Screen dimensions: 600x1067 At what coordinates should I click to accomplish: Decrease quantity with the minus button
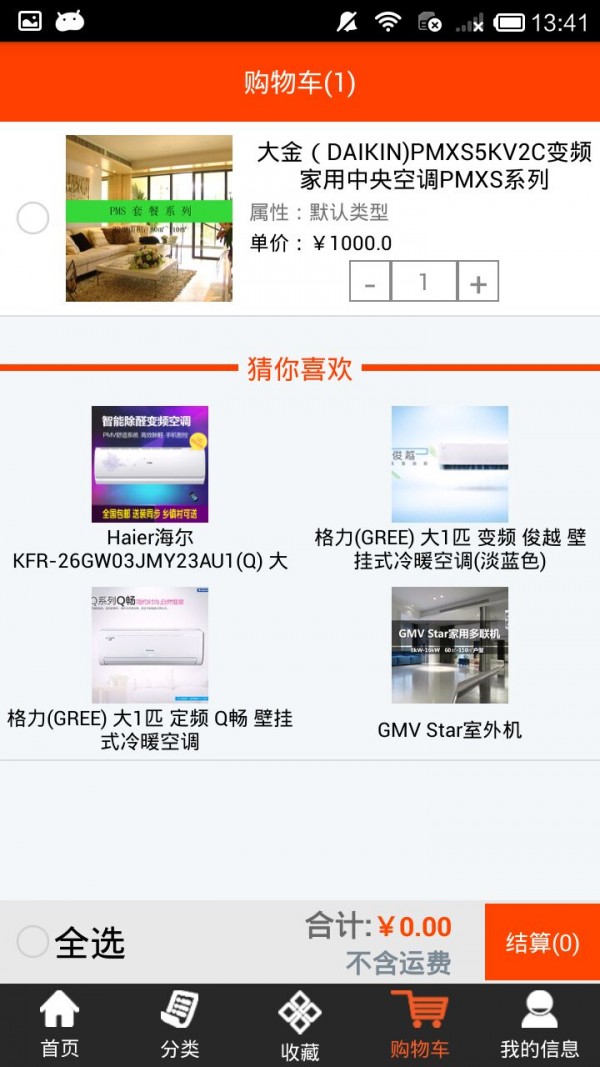click(370, 282)
